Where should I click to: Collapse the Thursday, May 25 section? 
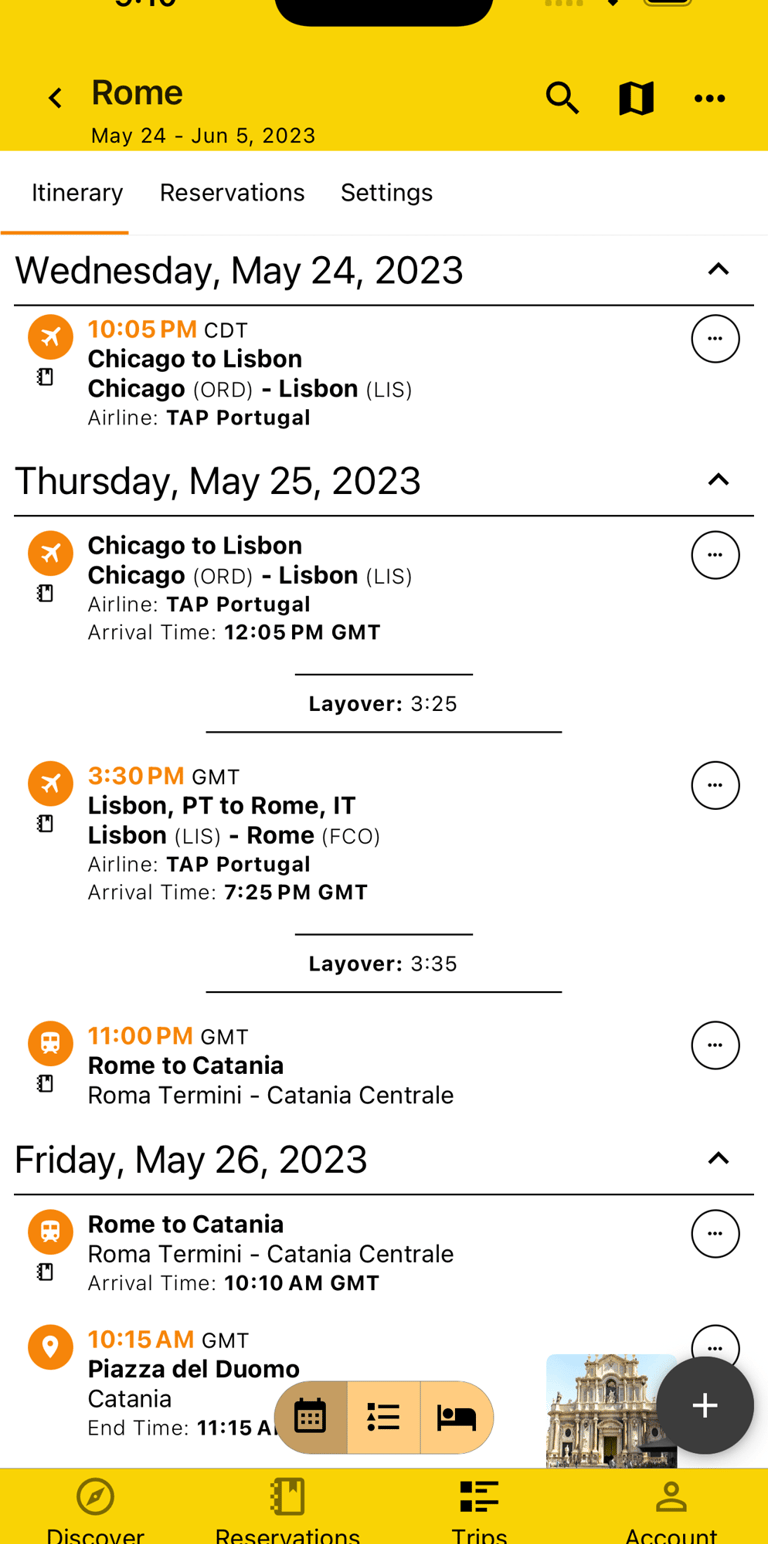718,479
